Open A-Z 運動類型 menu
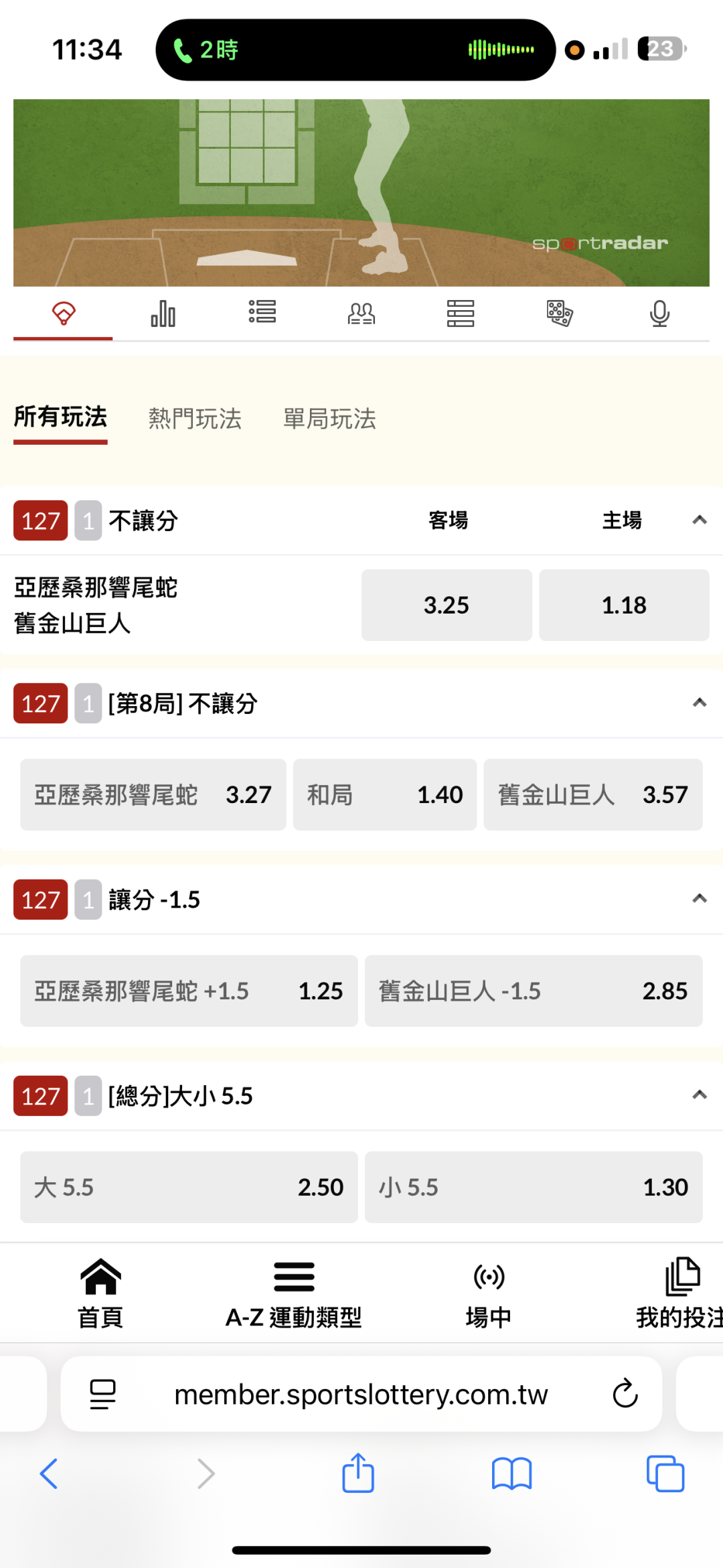Screen dimensions: 723x1568 coord(293,1293)
